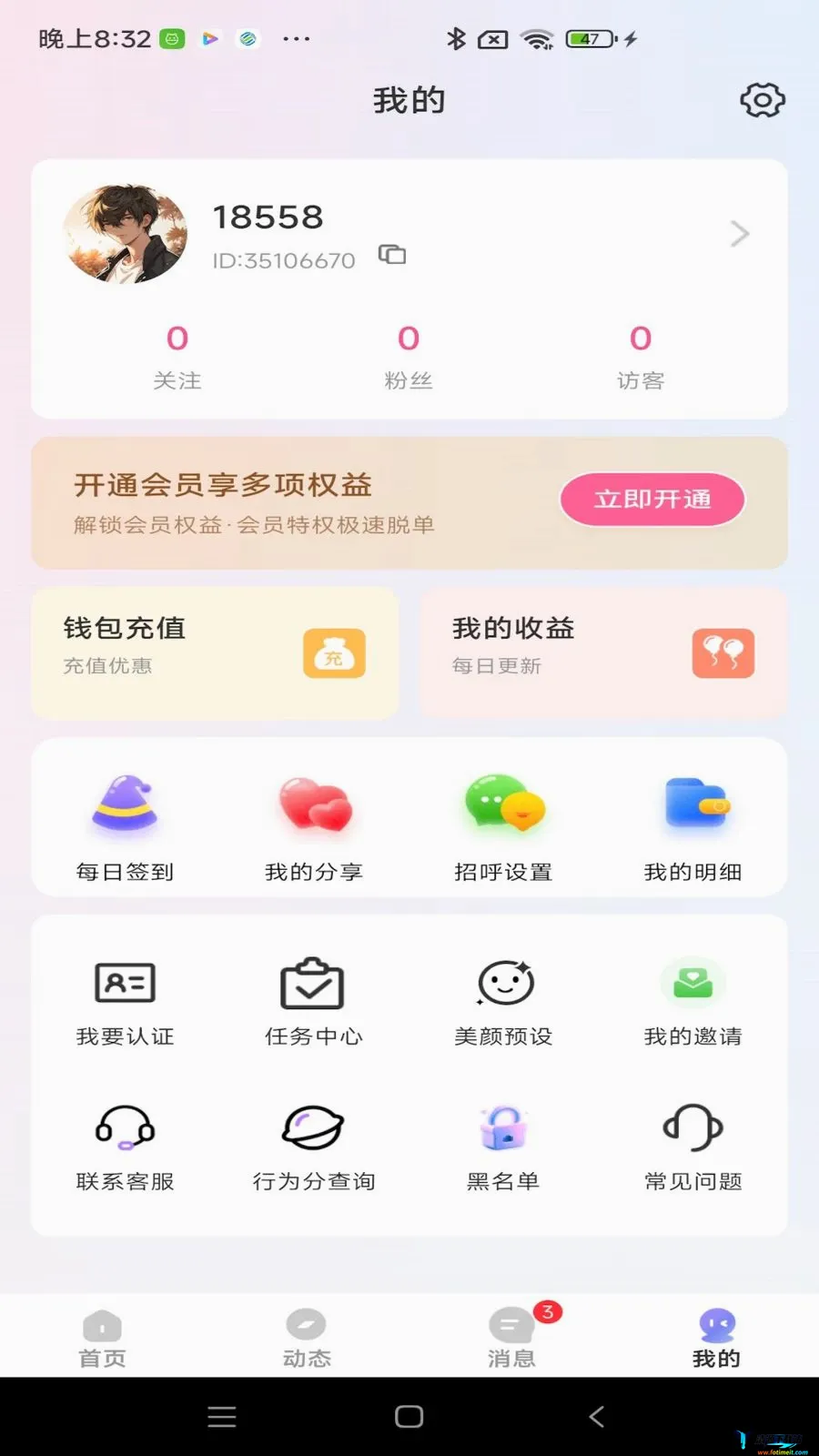Switch to the 消息 messages tab

(511, 1340)
